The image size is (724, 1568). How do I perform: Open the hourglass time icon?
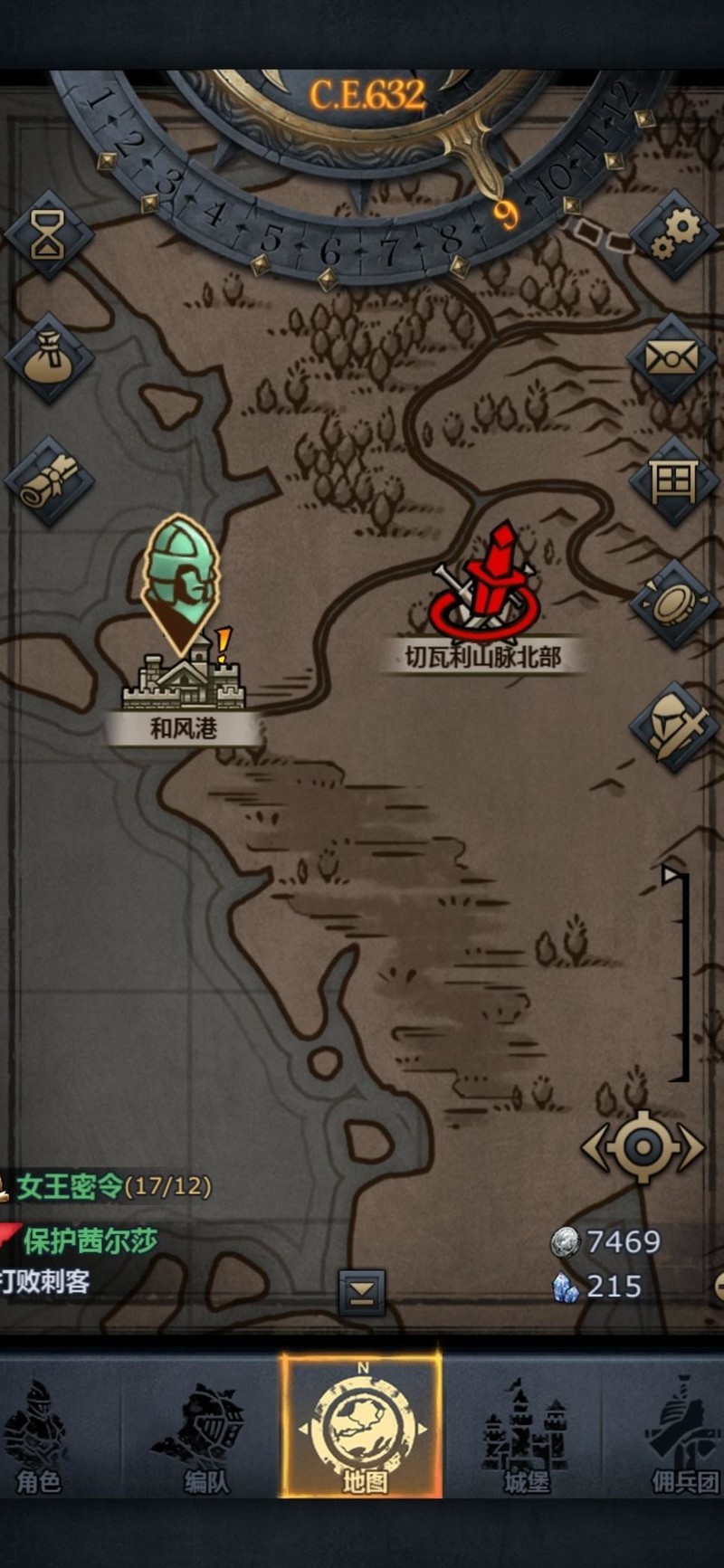click(48, 234)
